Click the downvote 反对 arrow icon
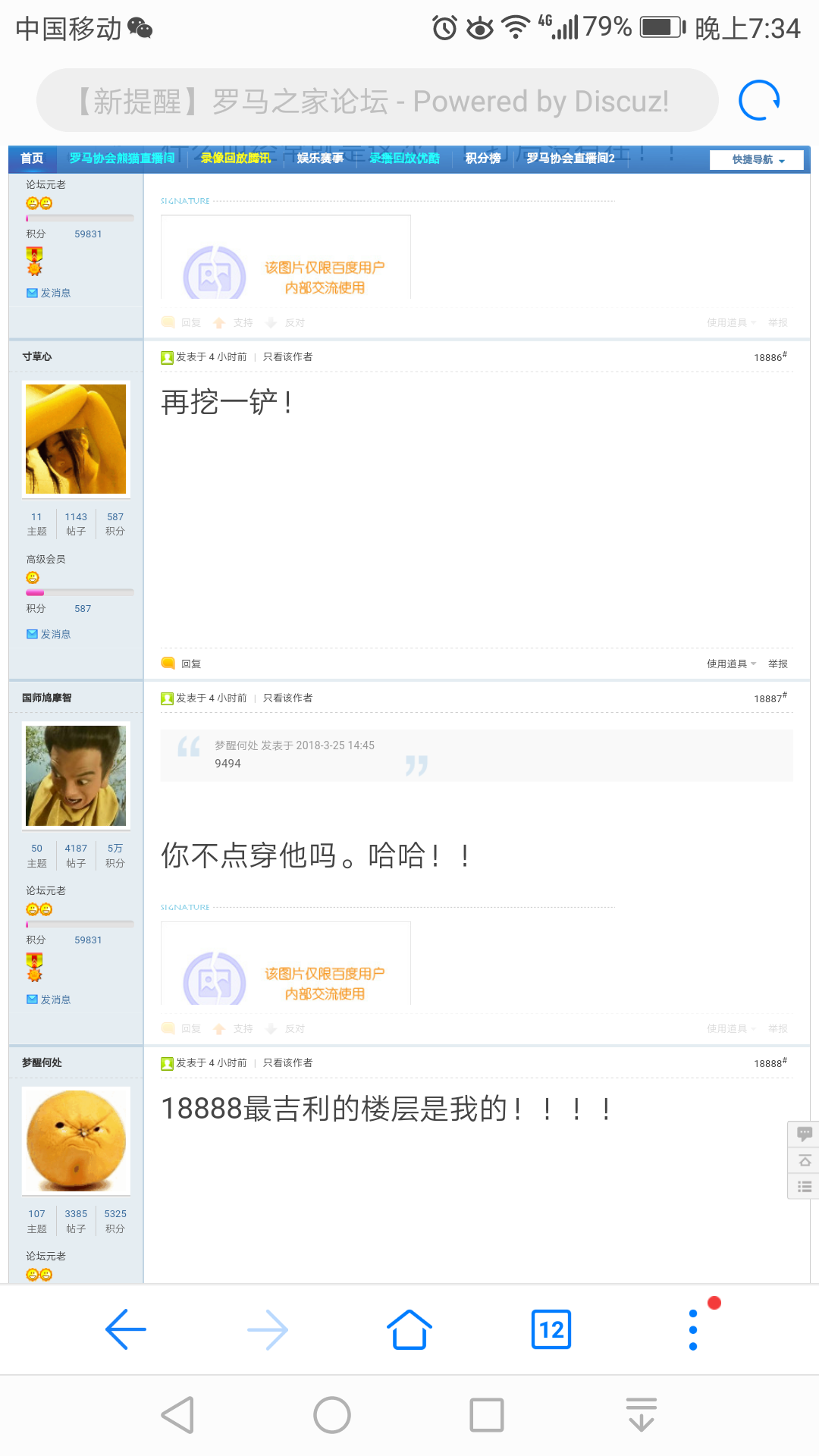 (271, 1028)
